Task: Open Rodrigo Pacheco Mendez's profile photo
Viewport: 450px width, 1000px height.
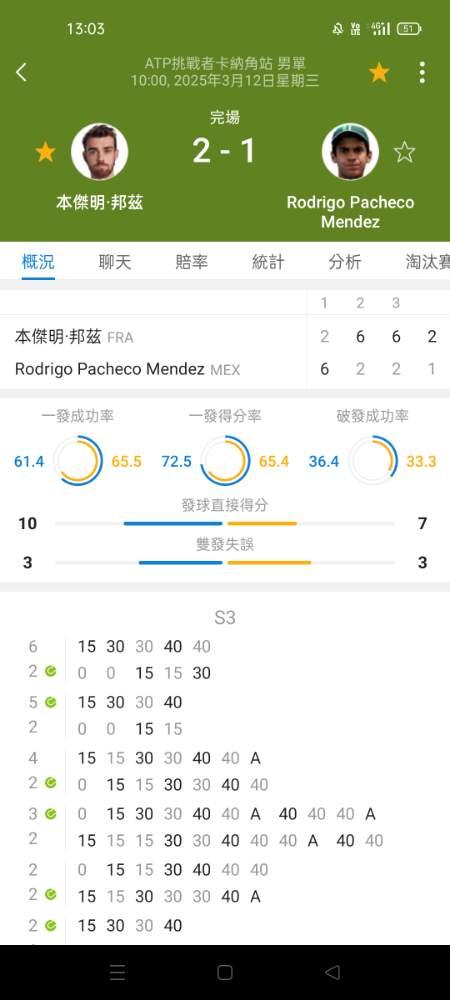Action: coord(350,152)
